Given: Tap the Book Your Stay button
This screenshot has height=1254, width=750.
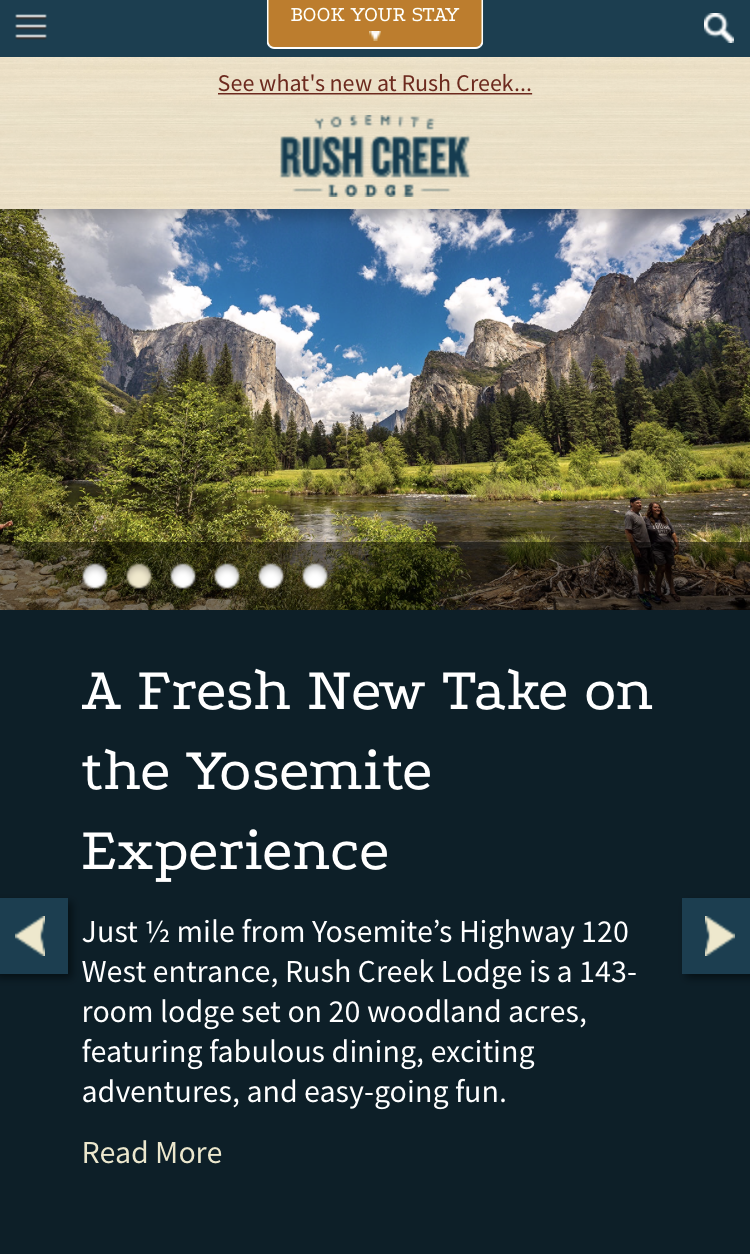Looking at the screenshot, I should 375,24.
